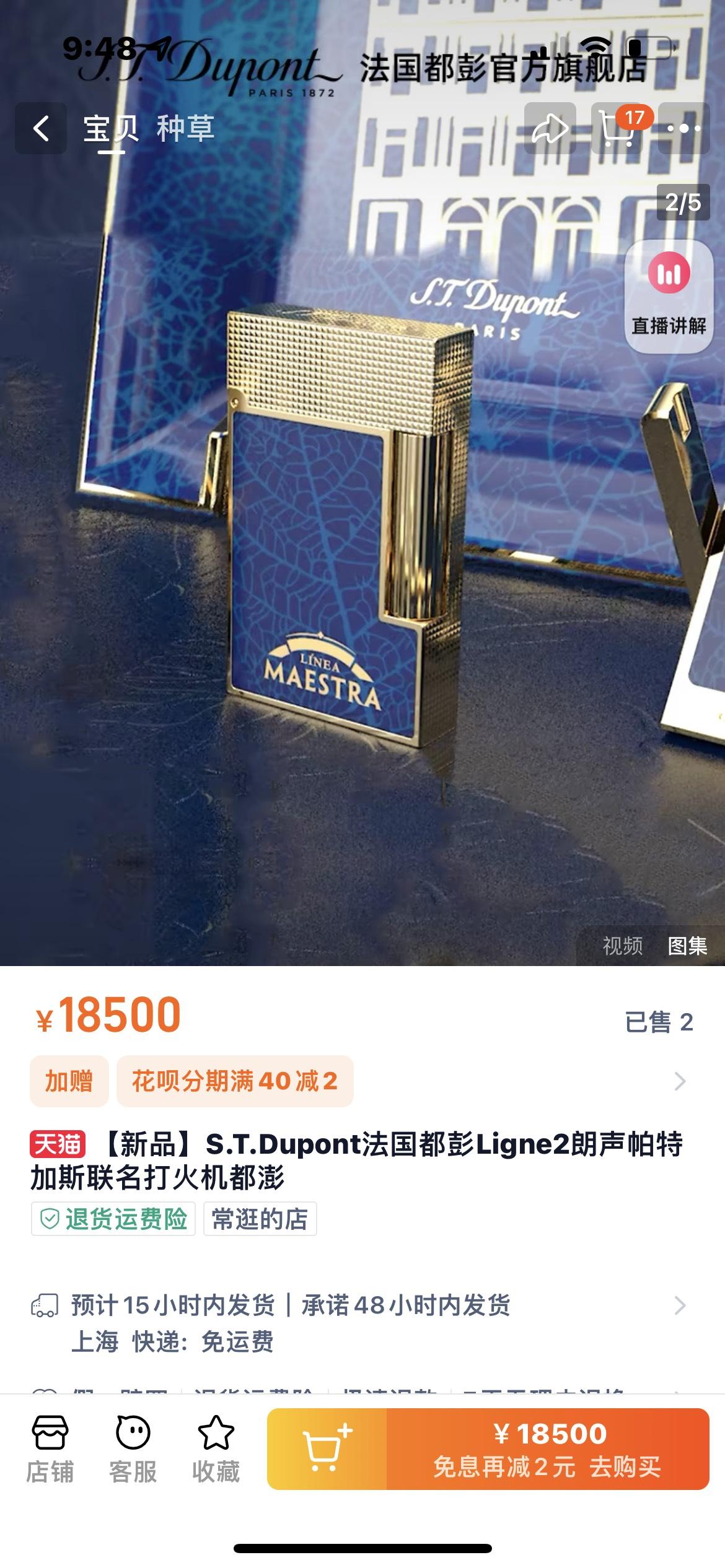The image size is (725, 1568).
Task: Open the three-dot overflow menu
Action: [x=684, y=128]
